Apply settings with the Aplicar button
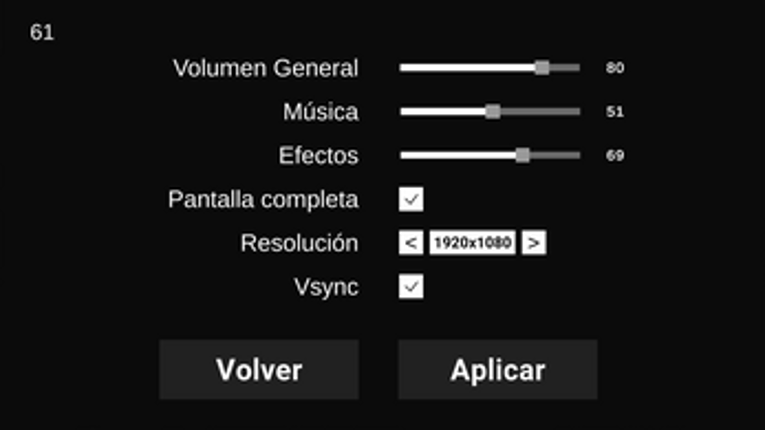 [498, 370]
